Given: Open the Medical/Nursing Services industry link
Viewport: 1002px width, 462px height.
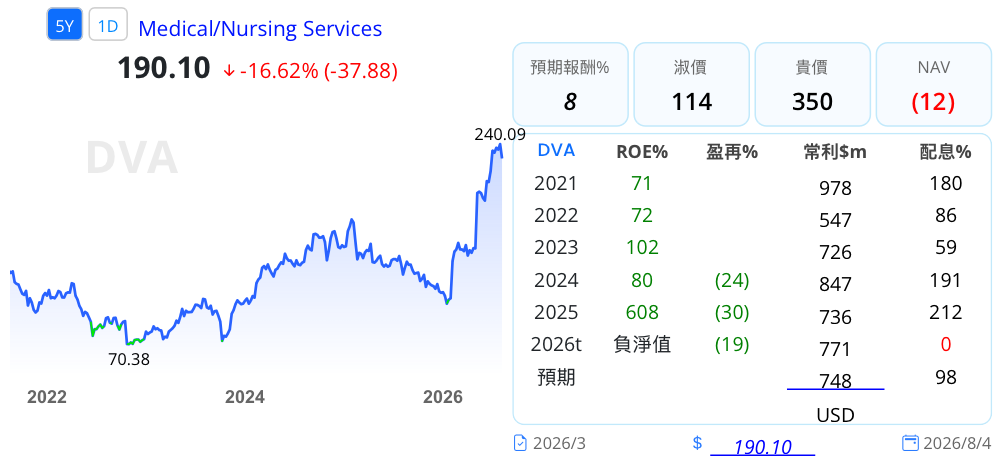Looking at the screenshot, I should click(x=260, y=29).
